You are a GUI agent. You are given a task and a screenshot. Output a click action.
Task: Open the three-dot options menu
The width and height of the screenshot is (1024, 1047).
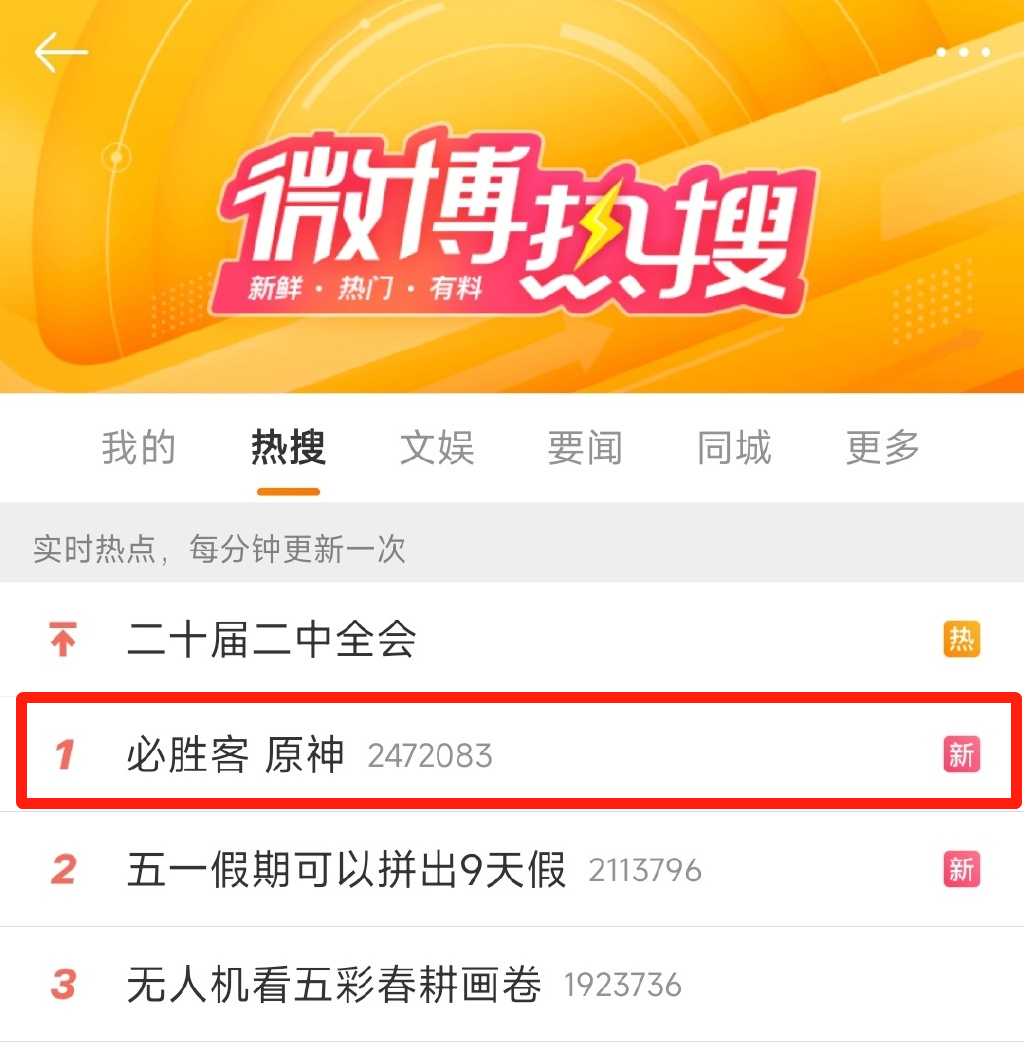(963, 52)
